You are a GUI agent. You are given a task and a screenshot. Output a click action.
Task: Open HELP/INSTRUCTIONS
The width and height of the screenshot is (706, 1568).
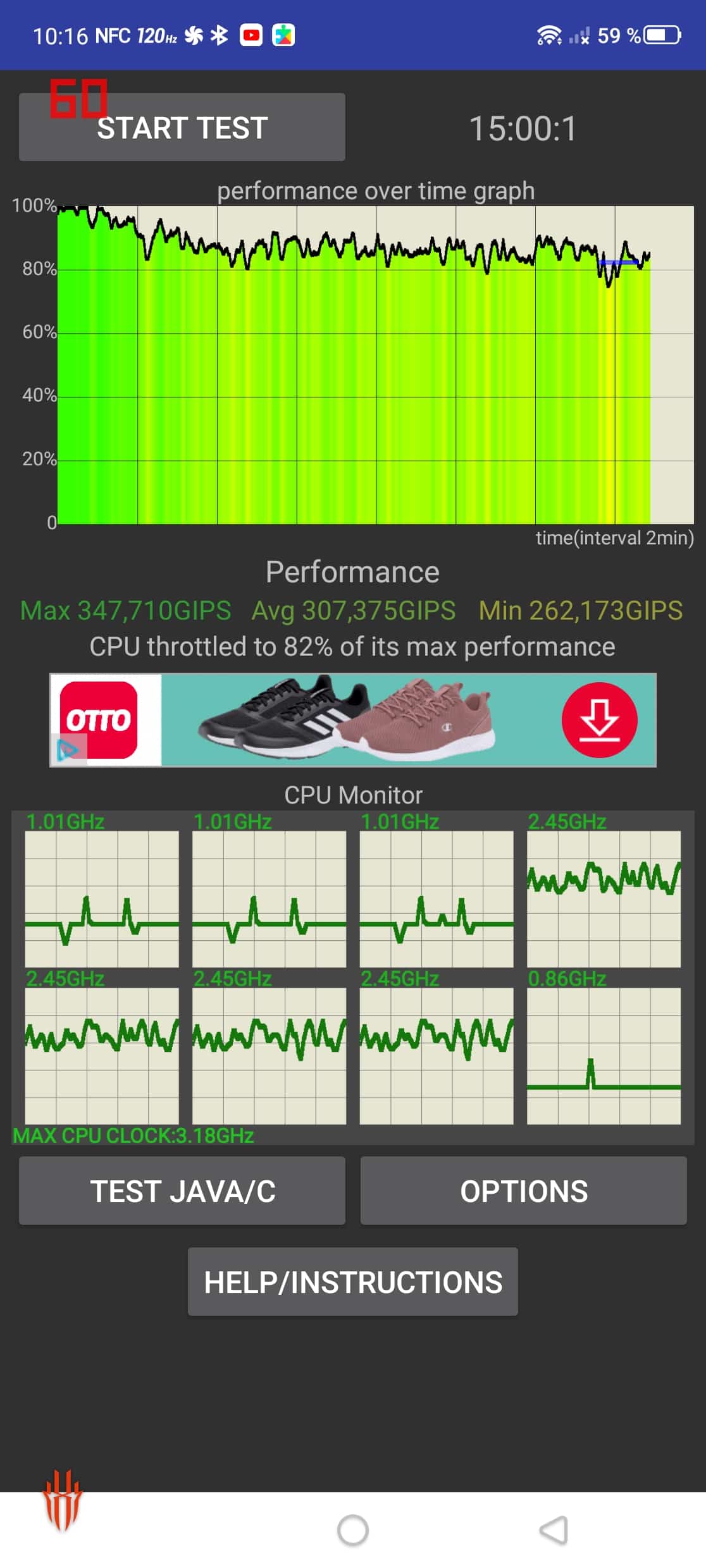(353, 1282)
